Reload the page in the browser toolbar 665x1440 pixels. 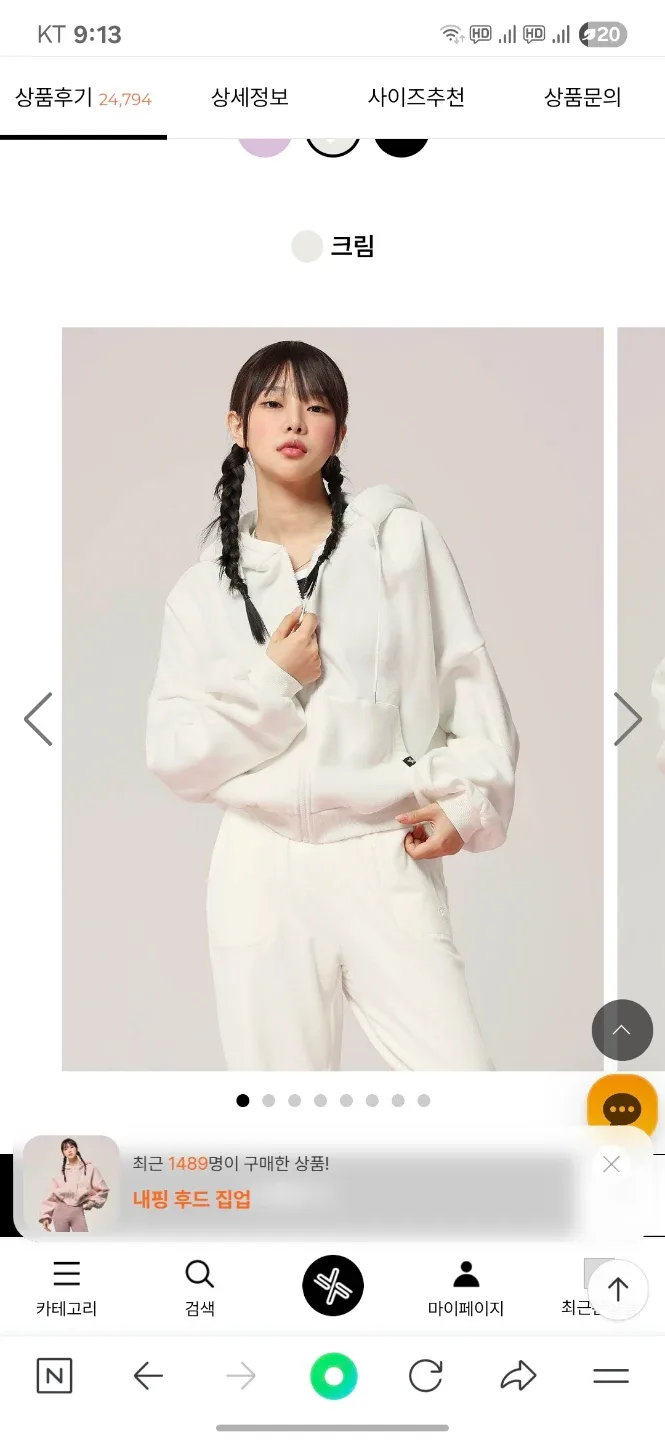pyautogui.click(x=426, y=1377)
